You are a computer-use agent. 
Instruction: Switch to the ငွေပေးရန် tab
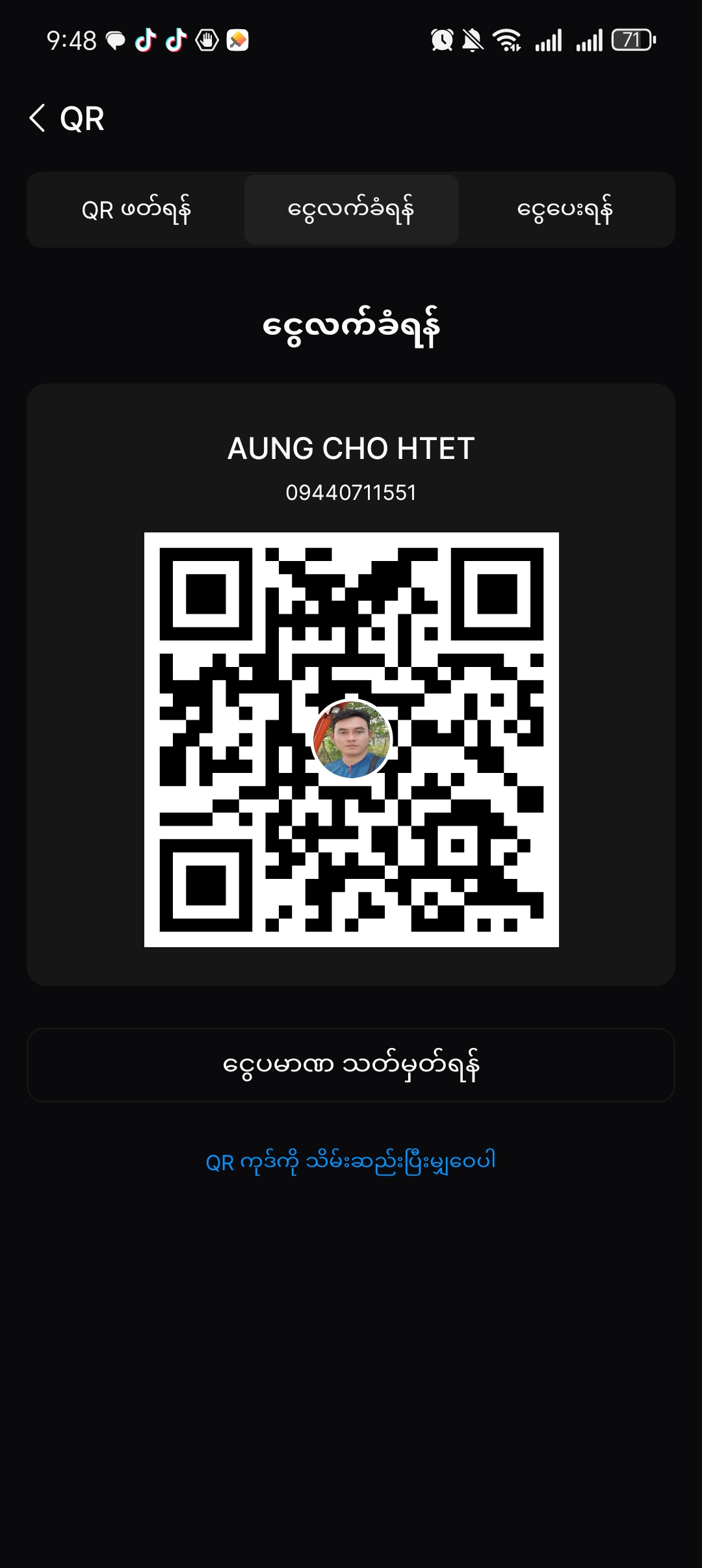[x=565, y=210]
